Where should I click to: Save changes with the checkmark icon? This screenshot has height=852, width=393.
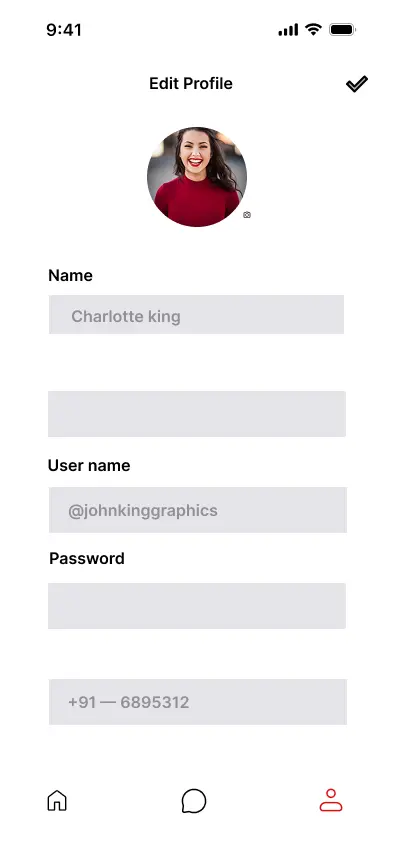click(x=357, y=84)
